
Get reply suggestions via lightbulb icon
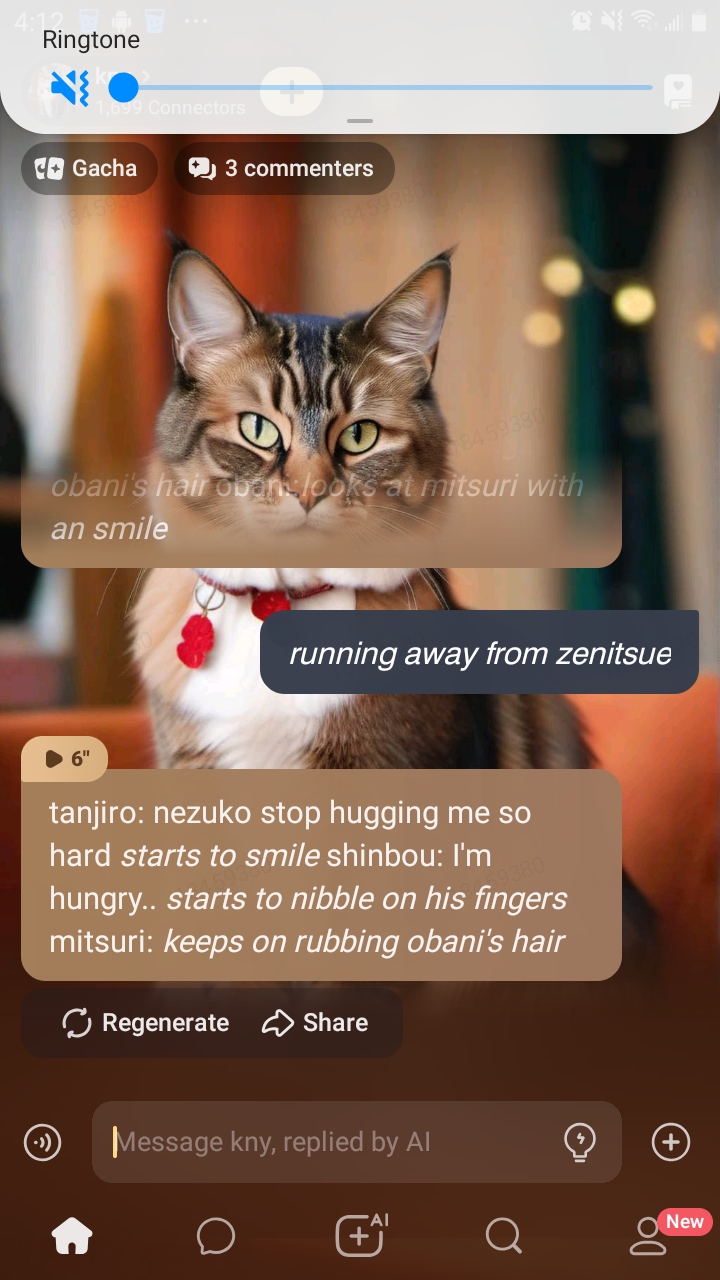click(x=580, y=1141)
